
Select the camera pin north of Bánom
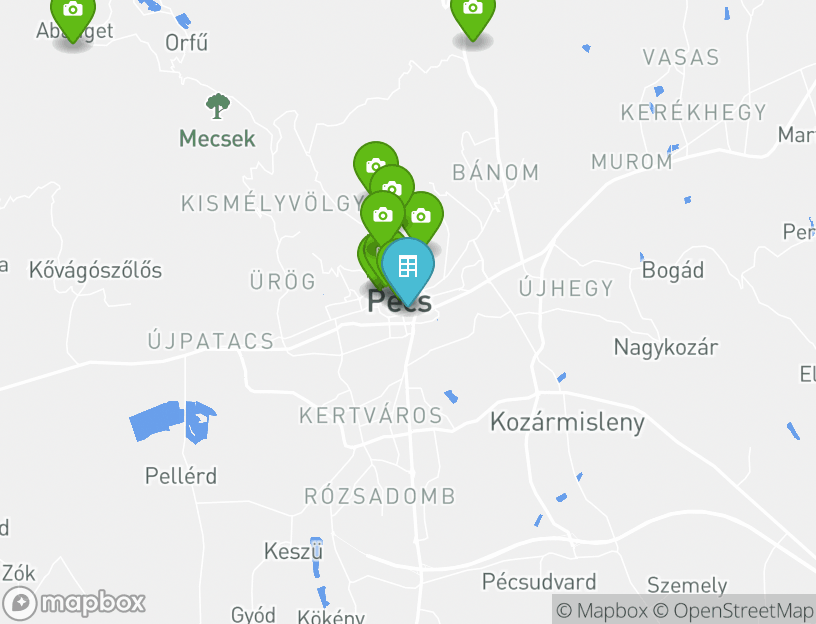click(472, 11)
